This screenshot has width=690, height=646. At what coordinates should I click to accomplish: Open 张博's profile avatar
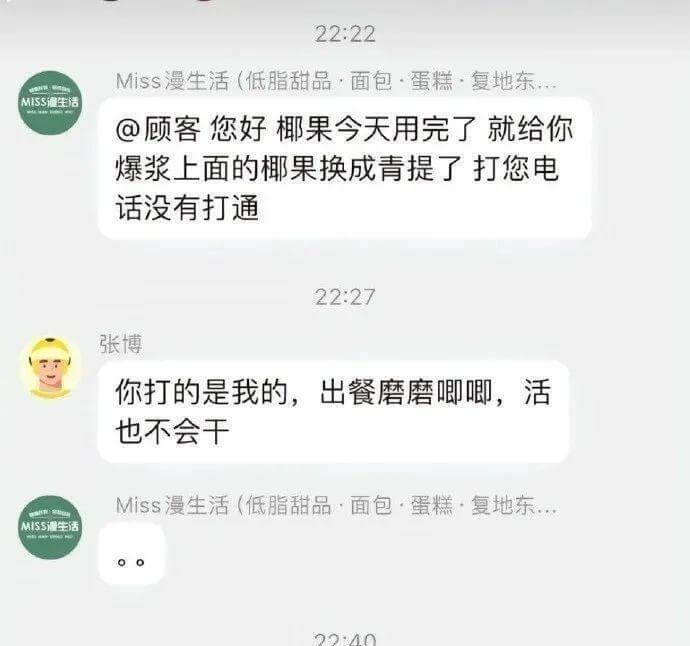pyautogui.click(x=50, y=366)
